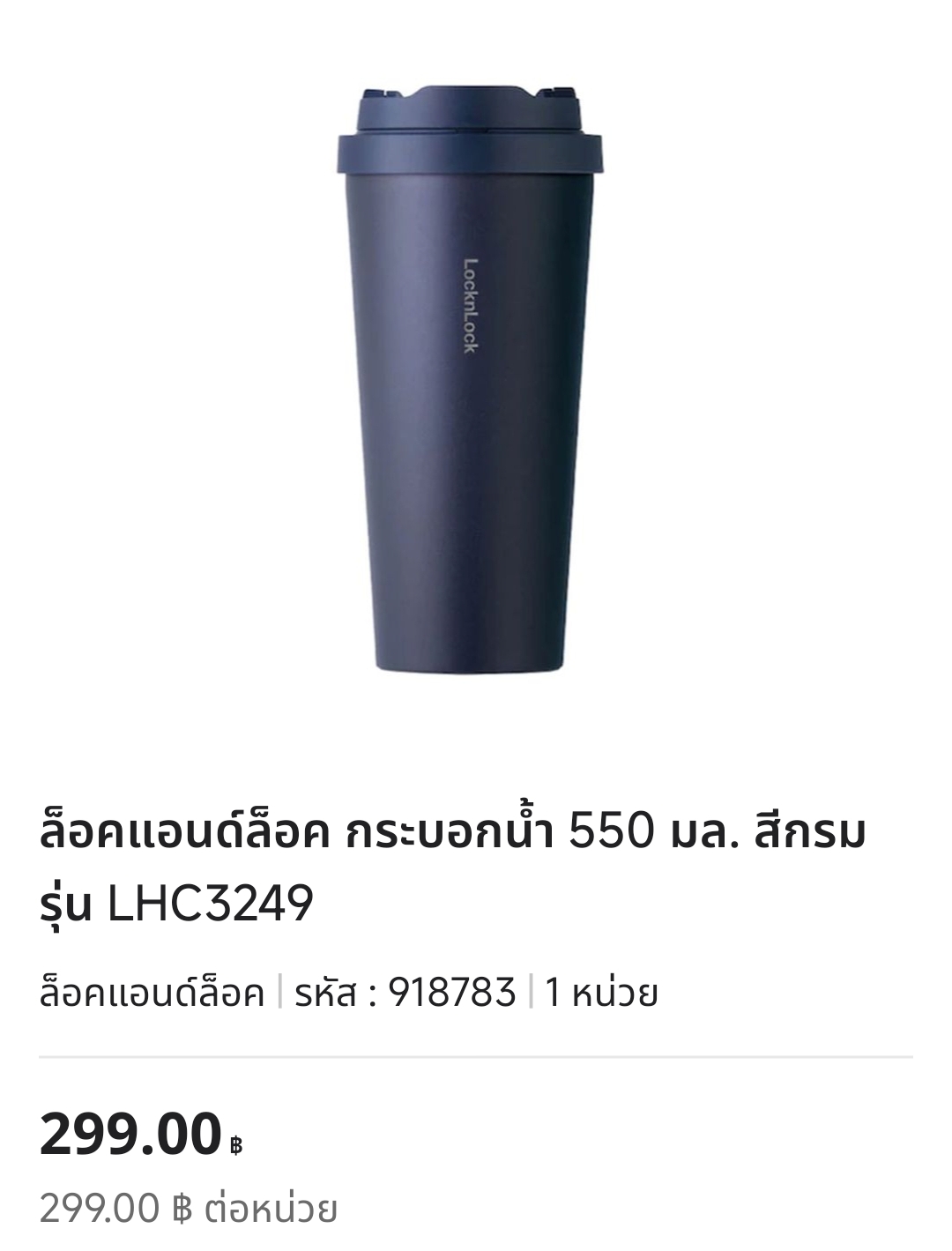This screenshot has width=952, height=1251.
Task: Open the ล็อคแอนด์ล็อค brand link
Action: (152, 994)
